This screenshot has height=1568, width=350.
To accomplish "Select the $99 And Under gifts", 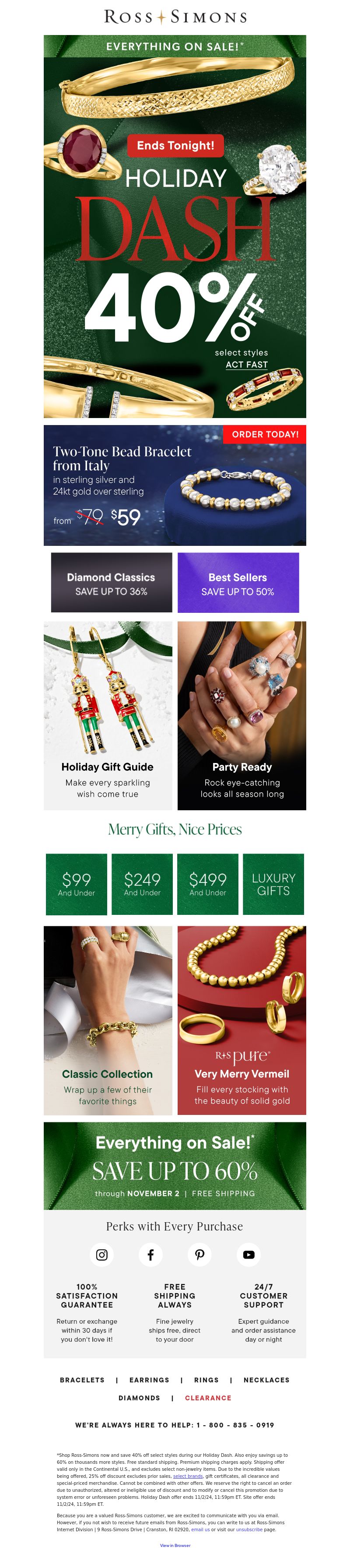I will (x=77, y=884).
